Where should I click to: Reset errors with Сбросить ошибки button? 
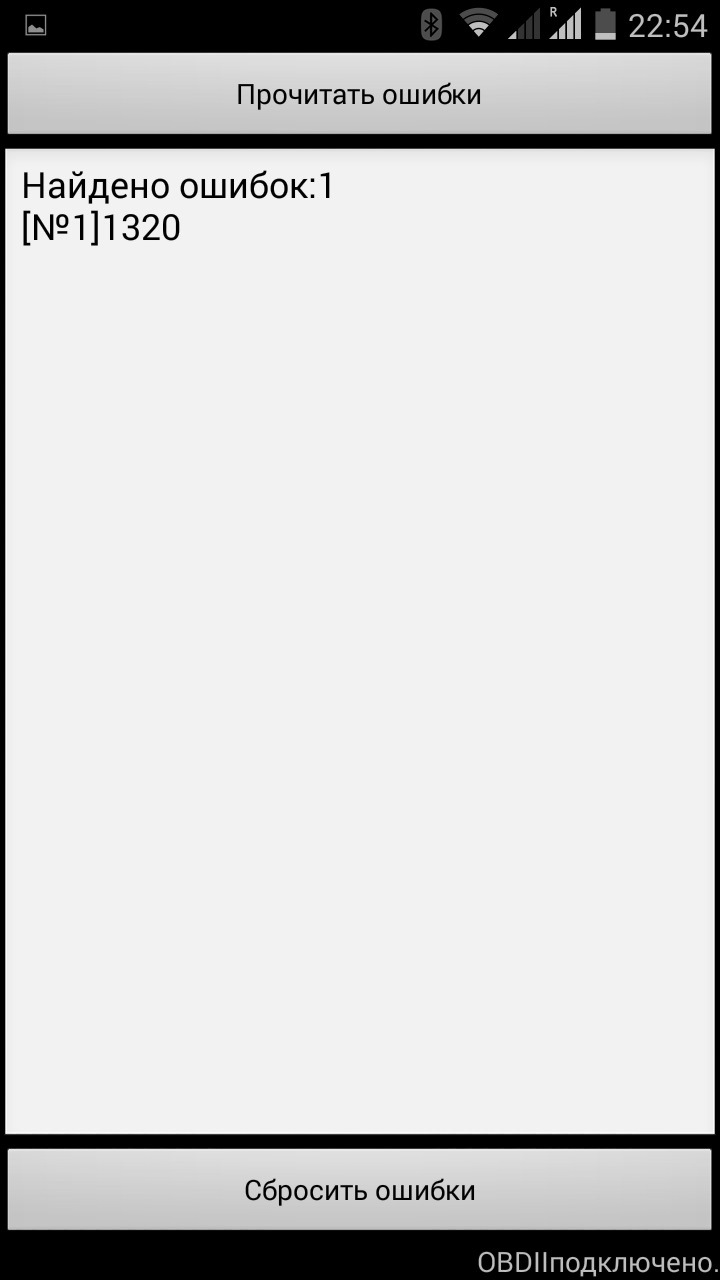(359, 1190)
